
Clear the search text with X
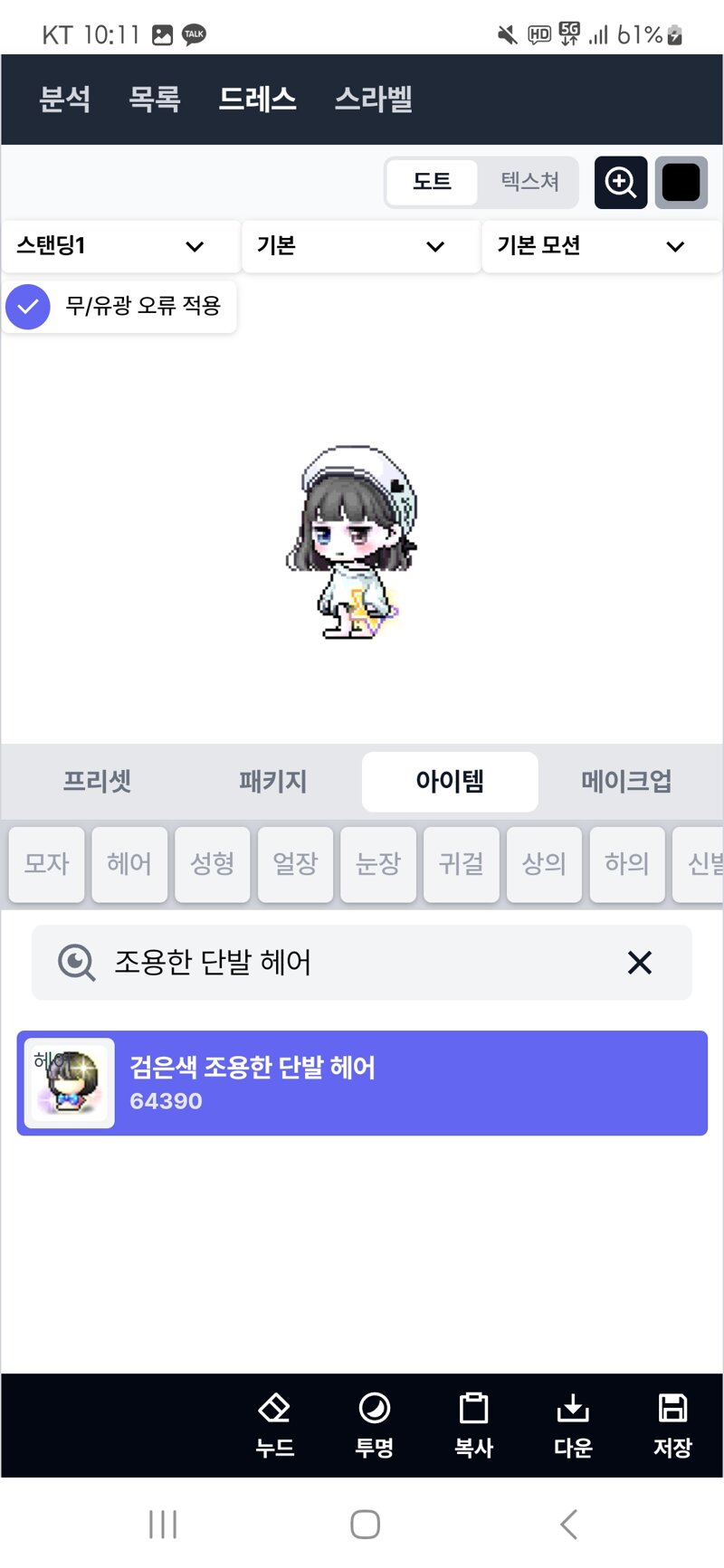(640, 963)
